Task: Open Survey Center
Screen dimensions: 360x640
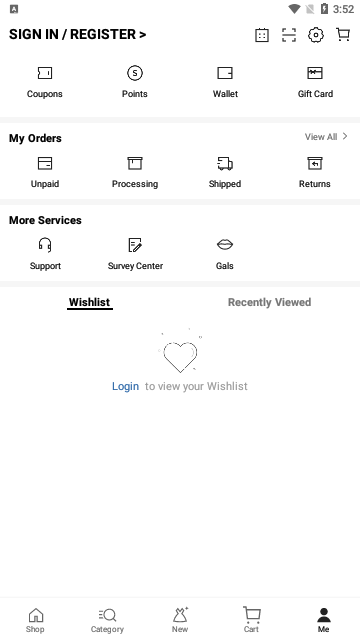Action: (135, 254)
